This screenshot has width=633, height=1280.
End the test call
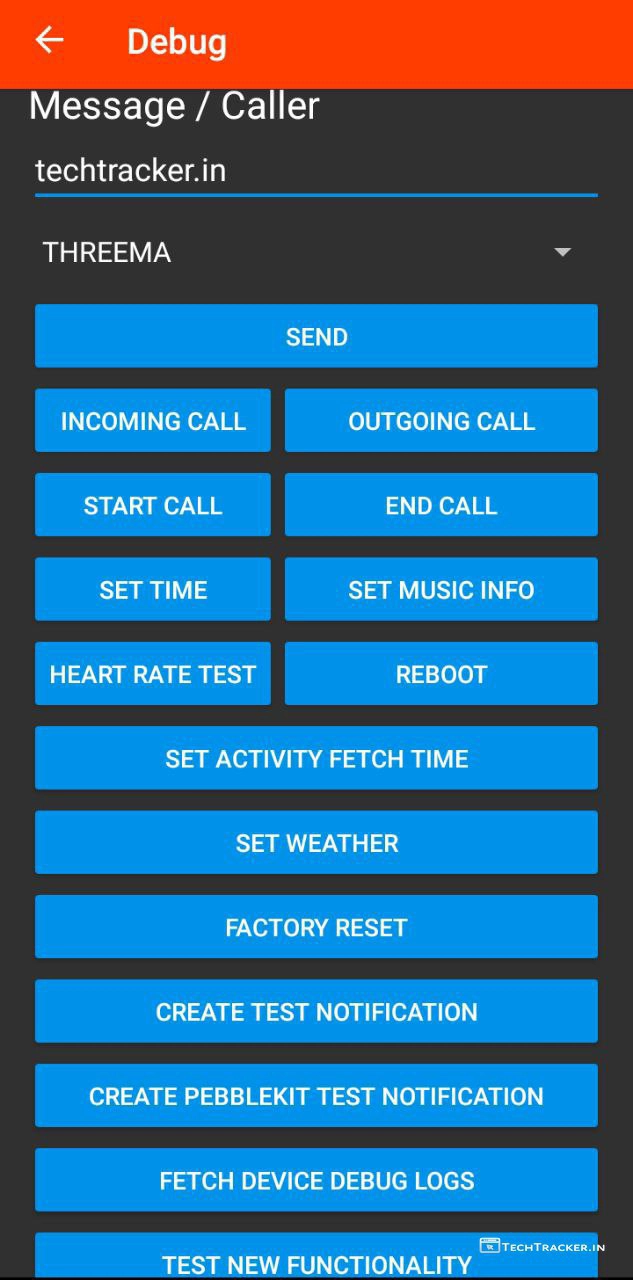point(441,505)
